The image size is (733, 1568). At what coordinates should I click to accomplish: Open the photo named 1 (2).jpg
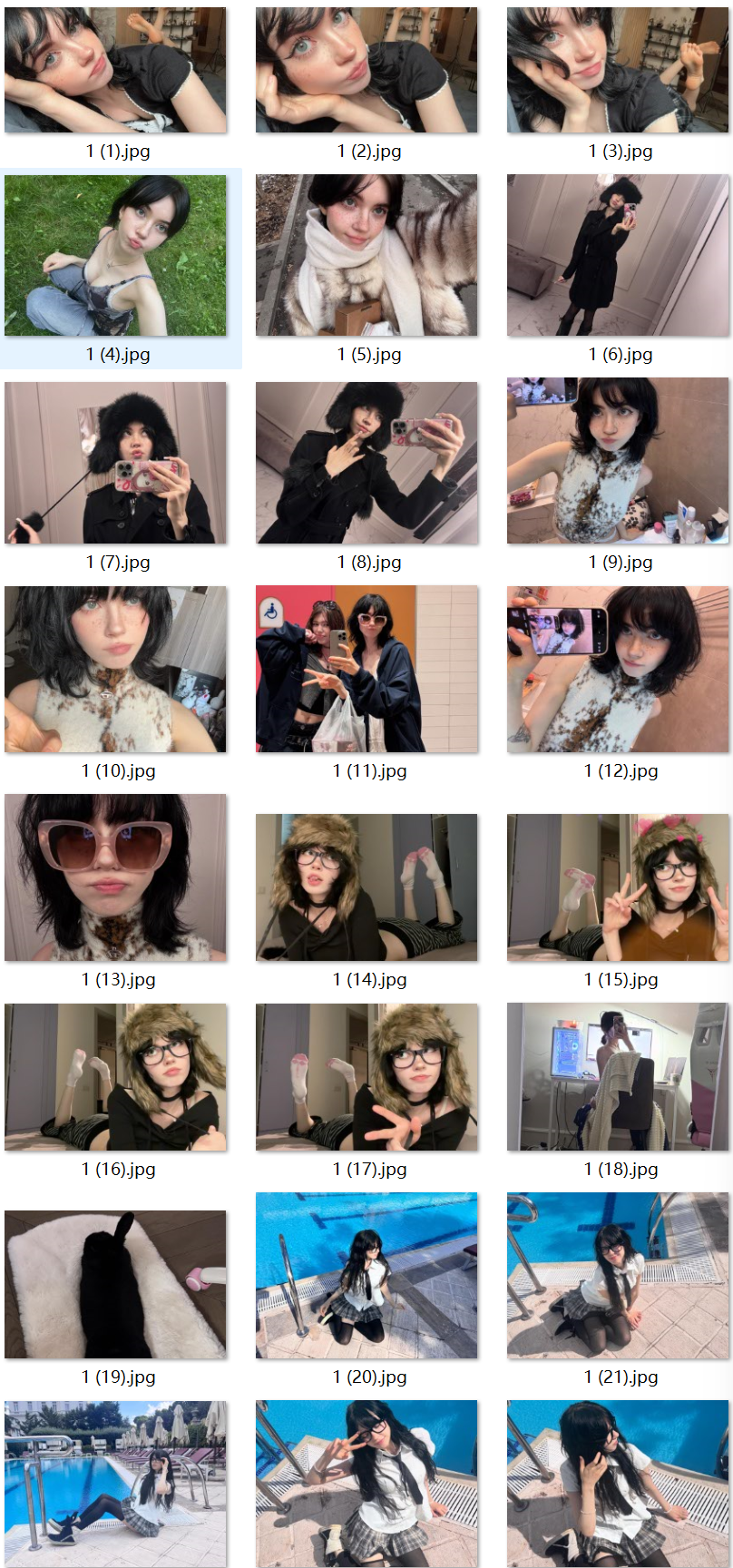click(x=366, y=70)
